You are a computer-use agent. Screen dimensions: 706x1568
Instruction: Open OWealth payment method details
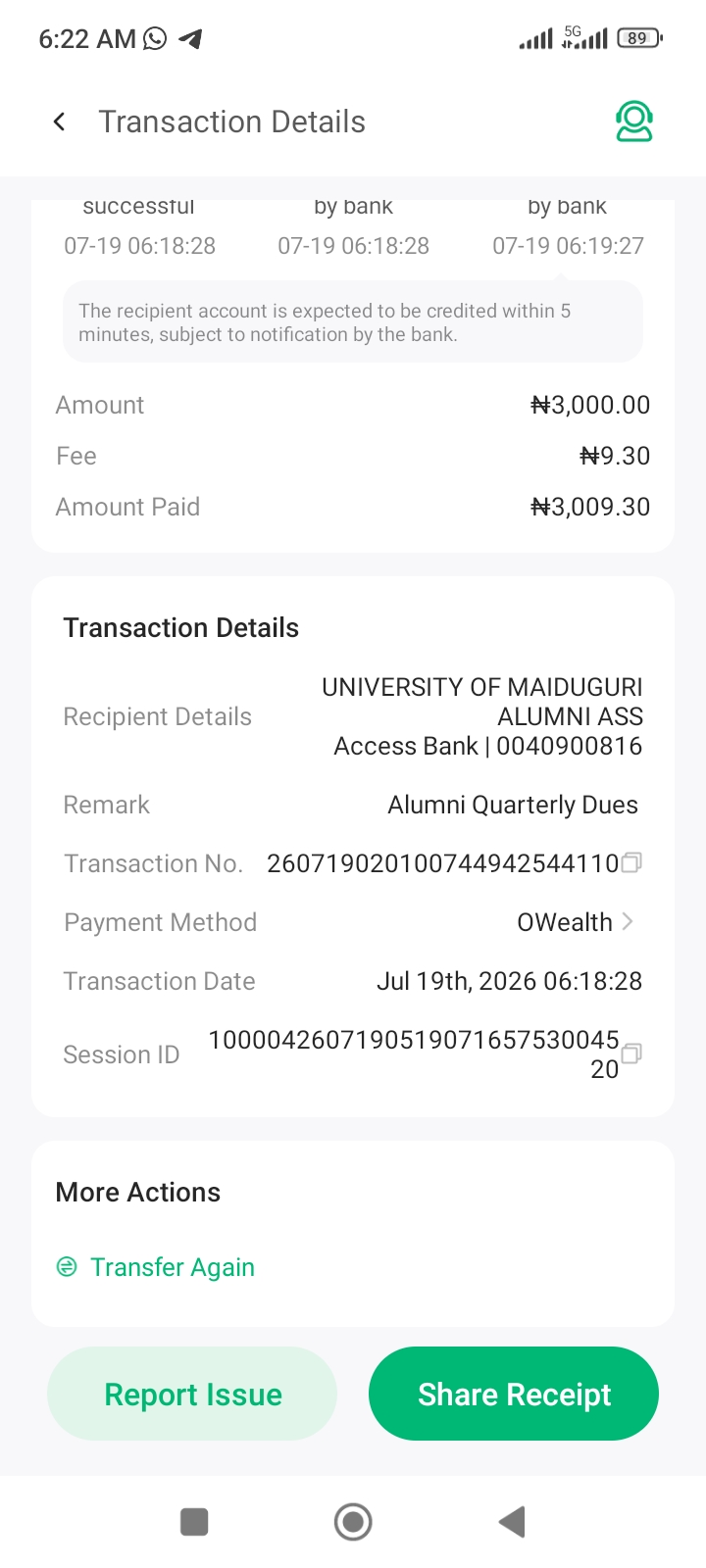[577, 922]
